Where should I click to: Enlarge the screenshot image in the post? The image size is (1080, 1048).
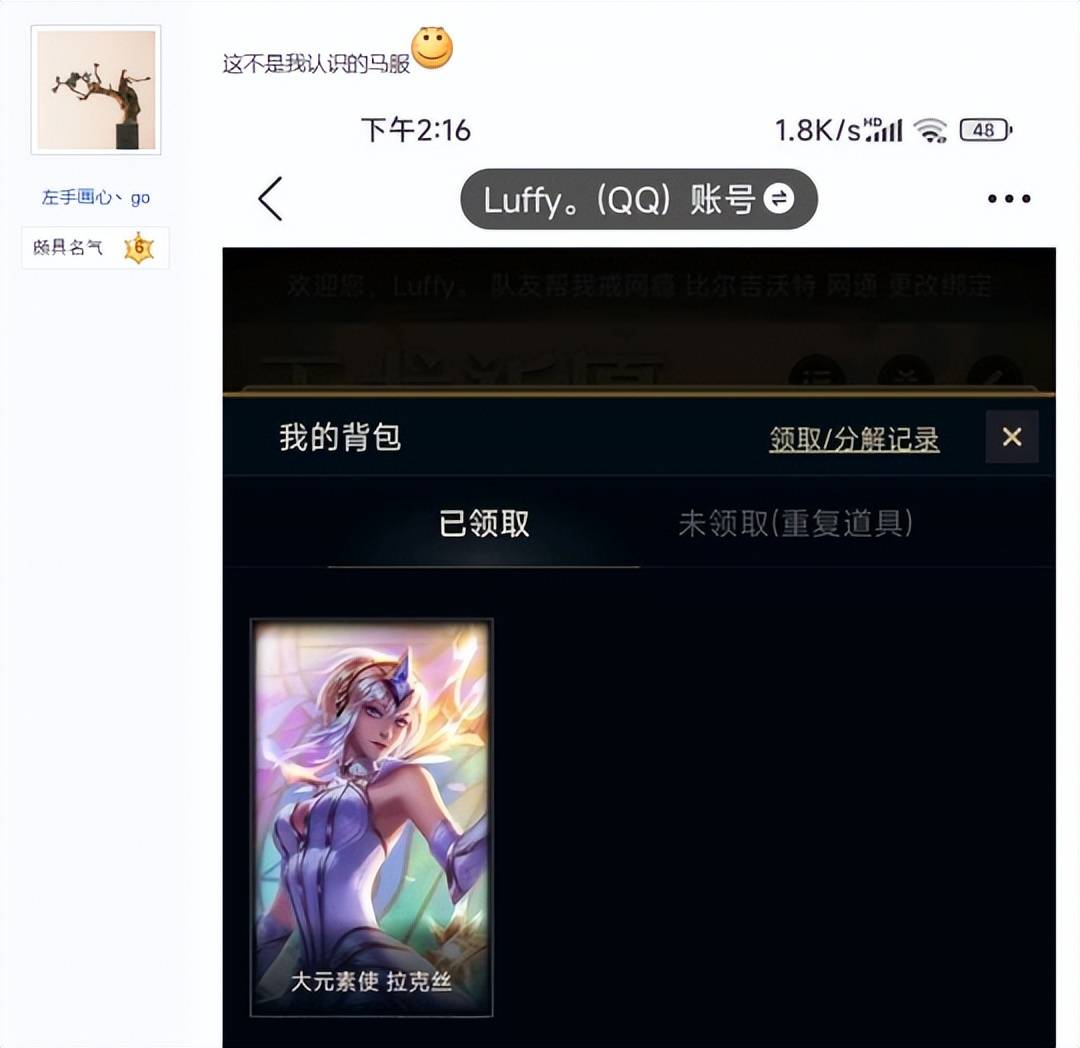638,600
